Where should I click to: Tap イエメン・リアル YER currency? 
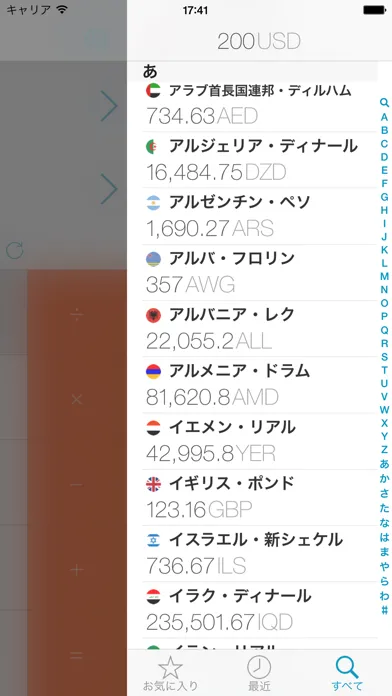260,442
